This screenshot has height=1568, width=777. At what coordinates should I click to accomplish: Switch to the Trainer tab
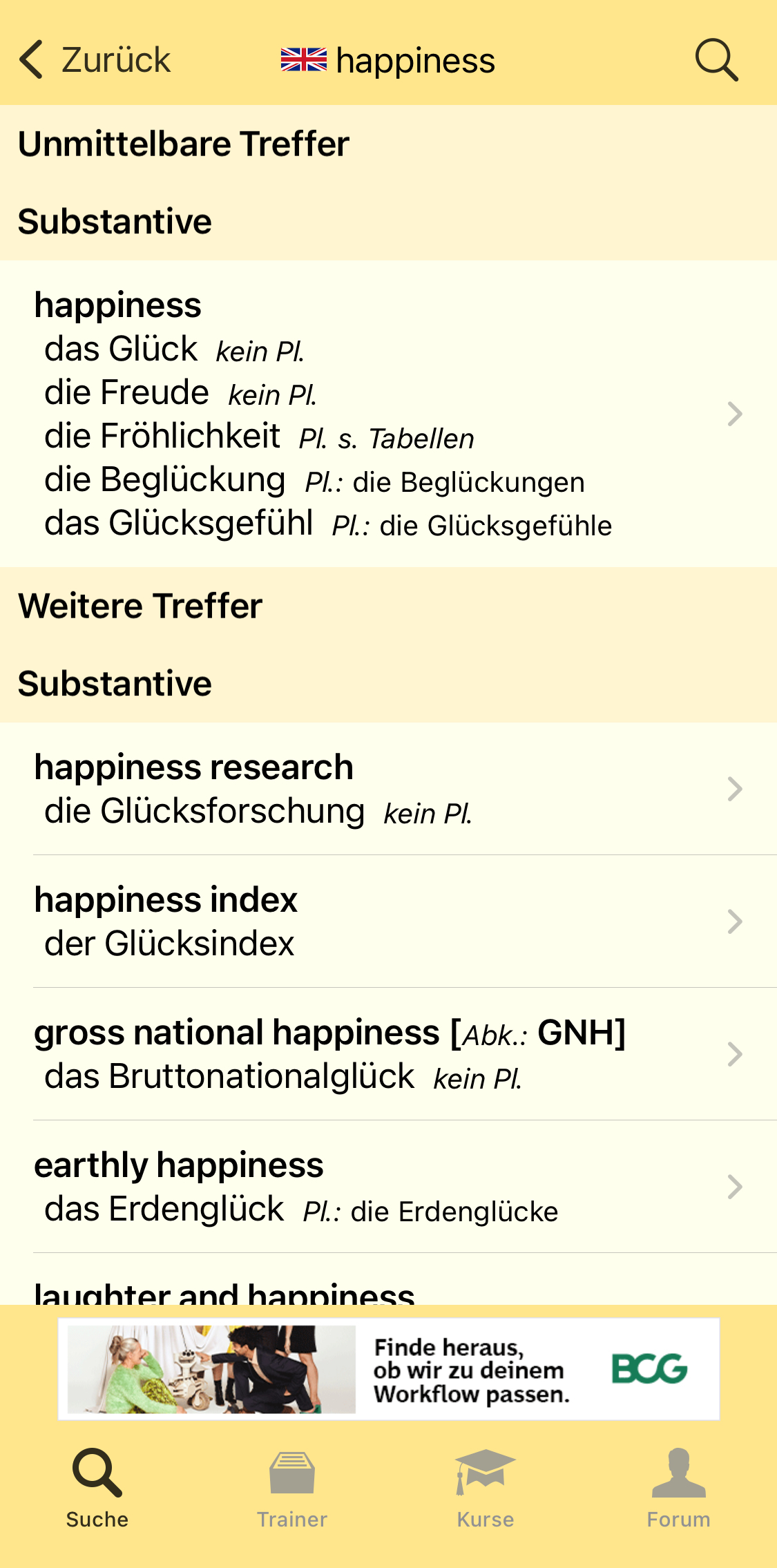tap(291, 1489)
